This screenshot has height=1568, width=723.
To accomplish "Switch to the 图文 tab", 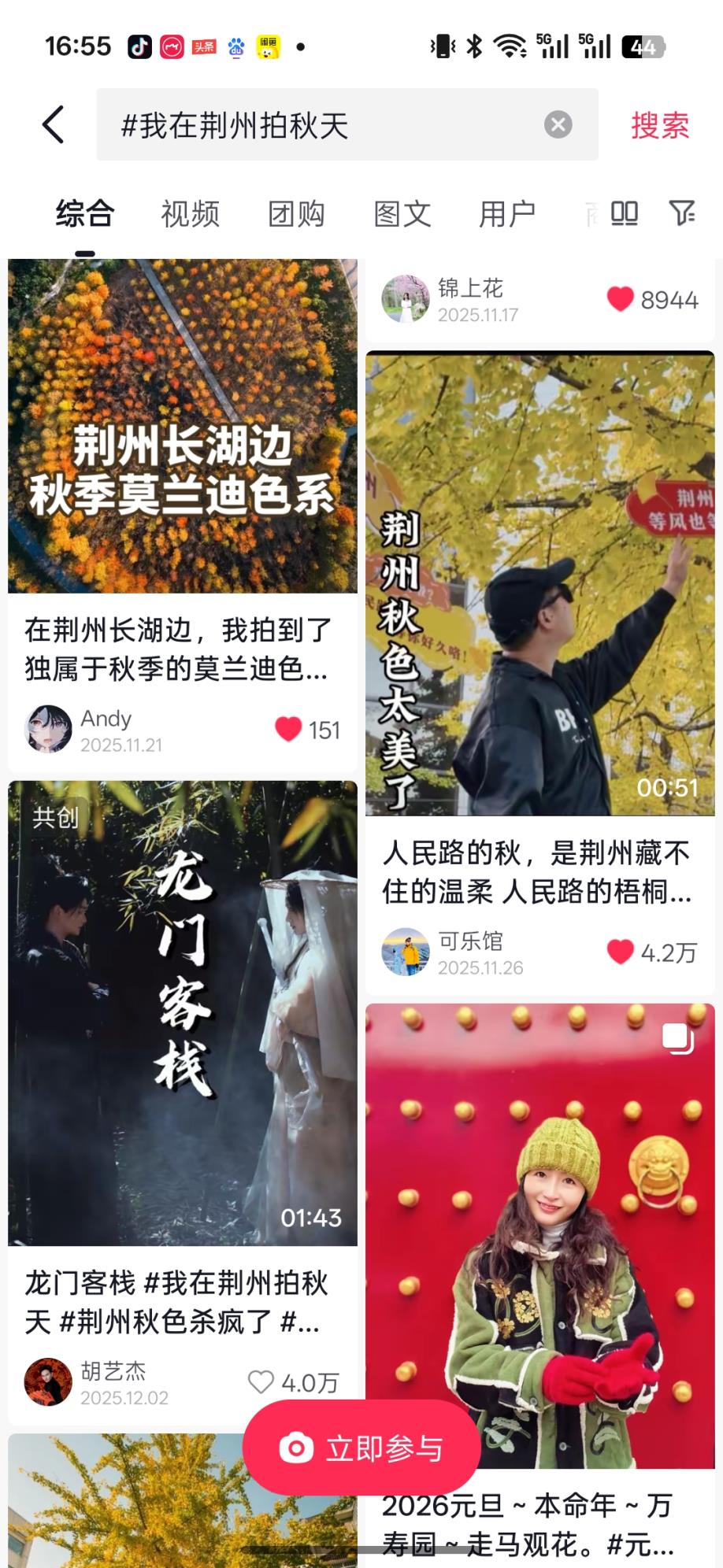I will point(402,213).
